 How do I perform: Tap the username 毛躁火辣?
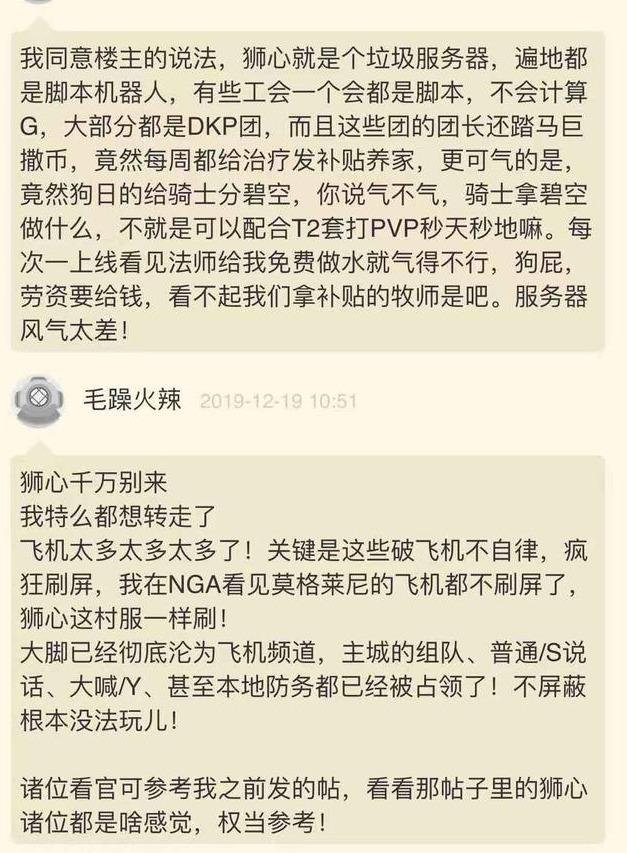click(132, 400)
